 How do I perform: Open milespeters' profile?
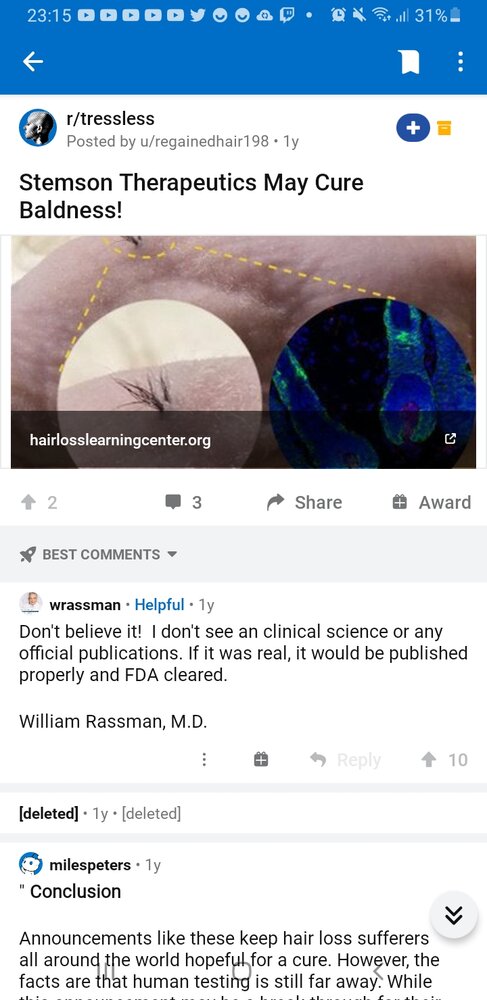tap(90, 865)
